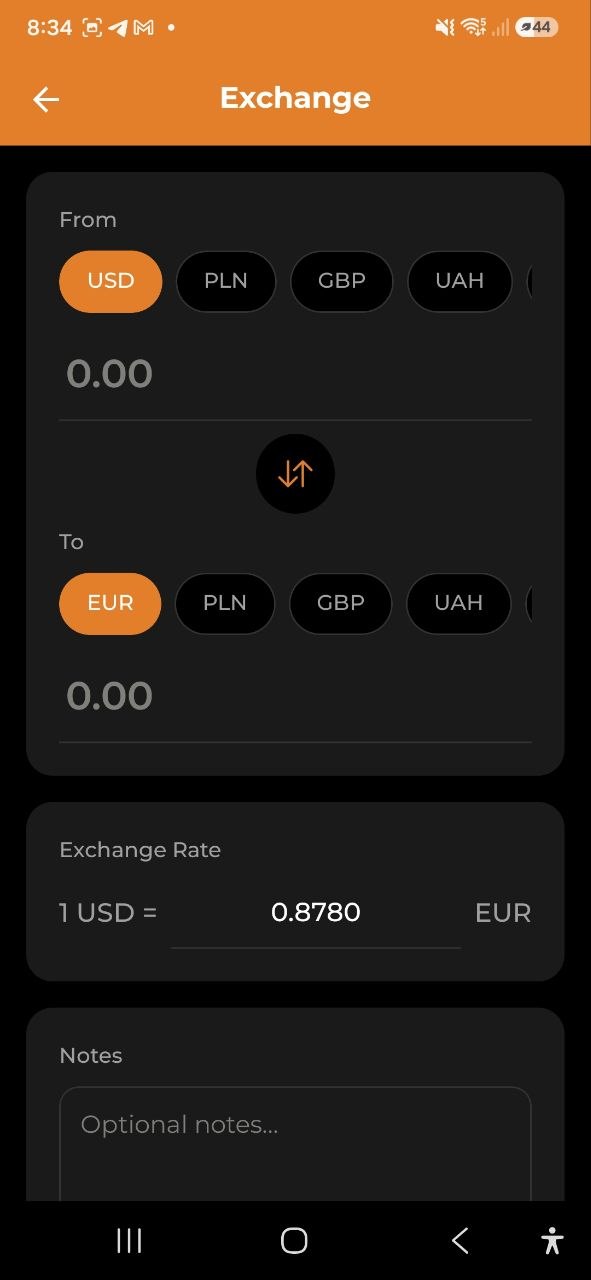The height and width of the screenshot is (1280, 591).
Task: Focus the To amount field
Action: coord(295,697)
